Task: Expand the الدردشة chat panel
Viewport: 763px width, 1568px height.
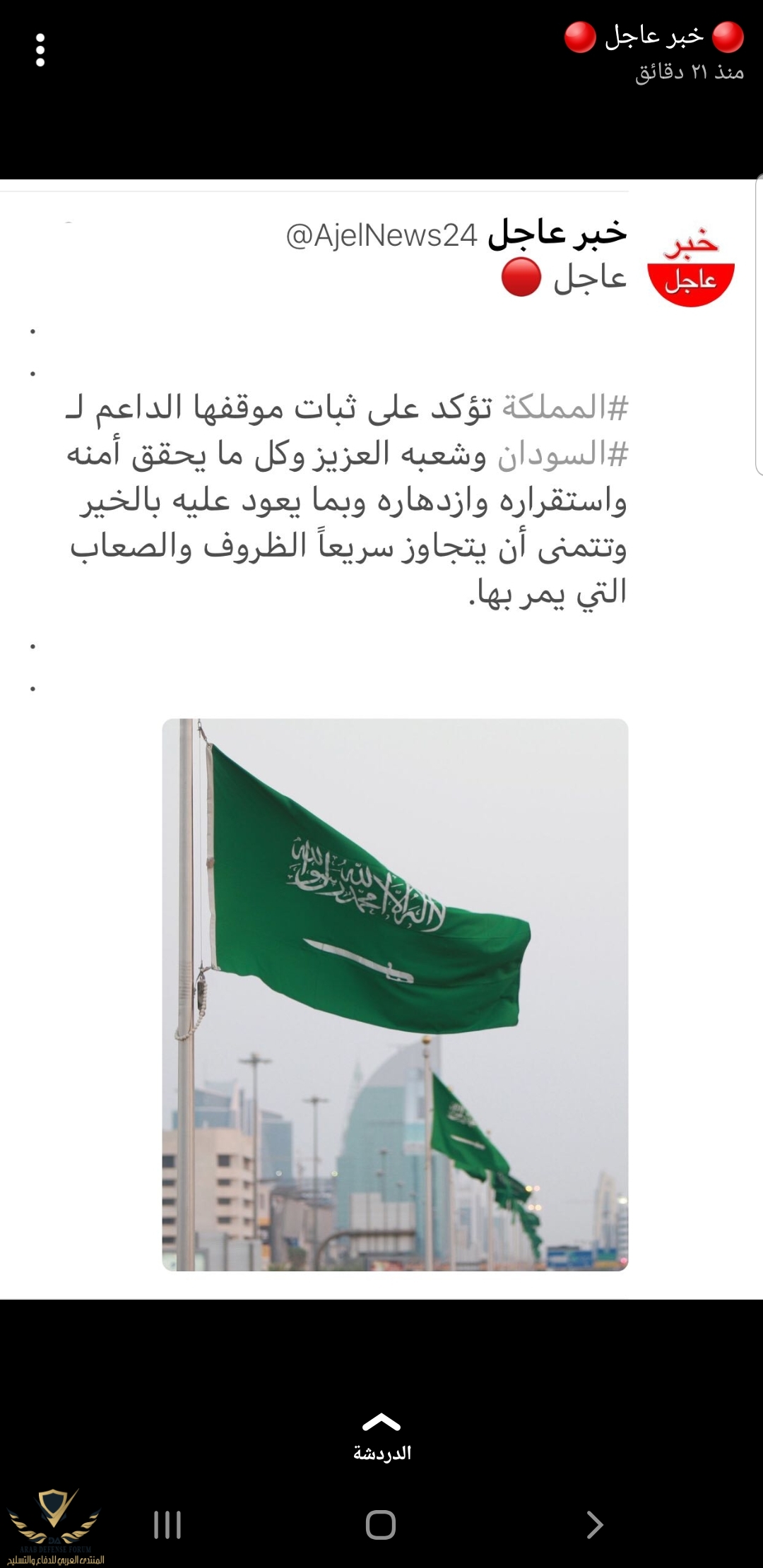Action: click(x=381, y=1437)
